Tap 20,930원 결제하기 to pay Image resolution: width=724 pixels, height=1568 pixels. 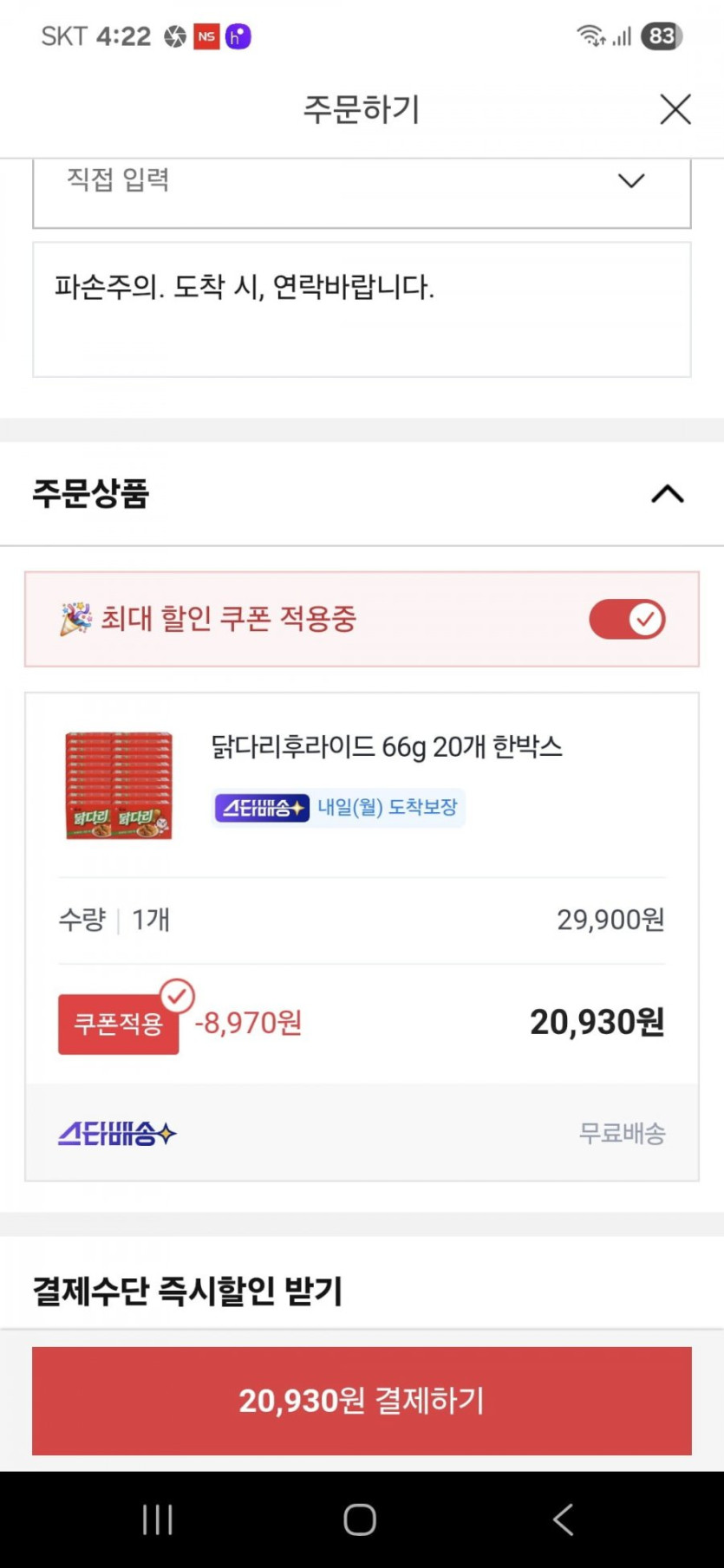(x=362, y=1400)
